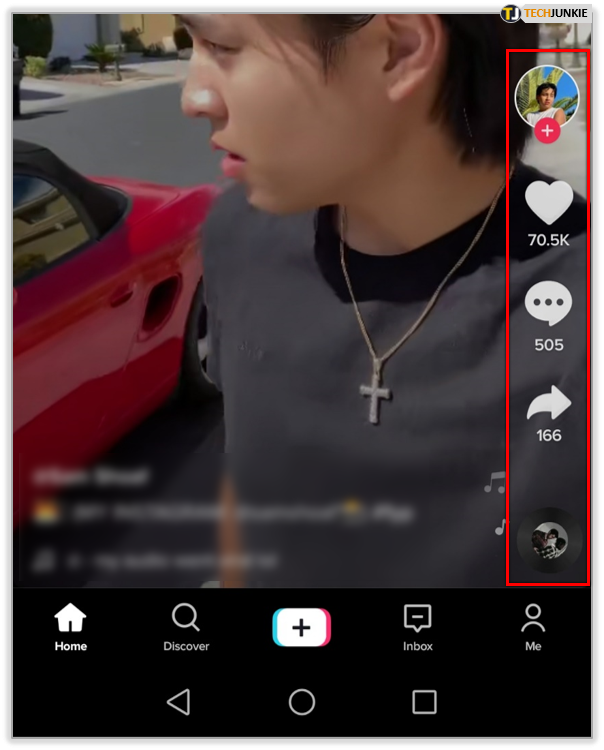The width and height of the screenshot is (604, 750).
Task: Switch to the Me profile tab
Action: pyautogui.click(x=533, y=628)
